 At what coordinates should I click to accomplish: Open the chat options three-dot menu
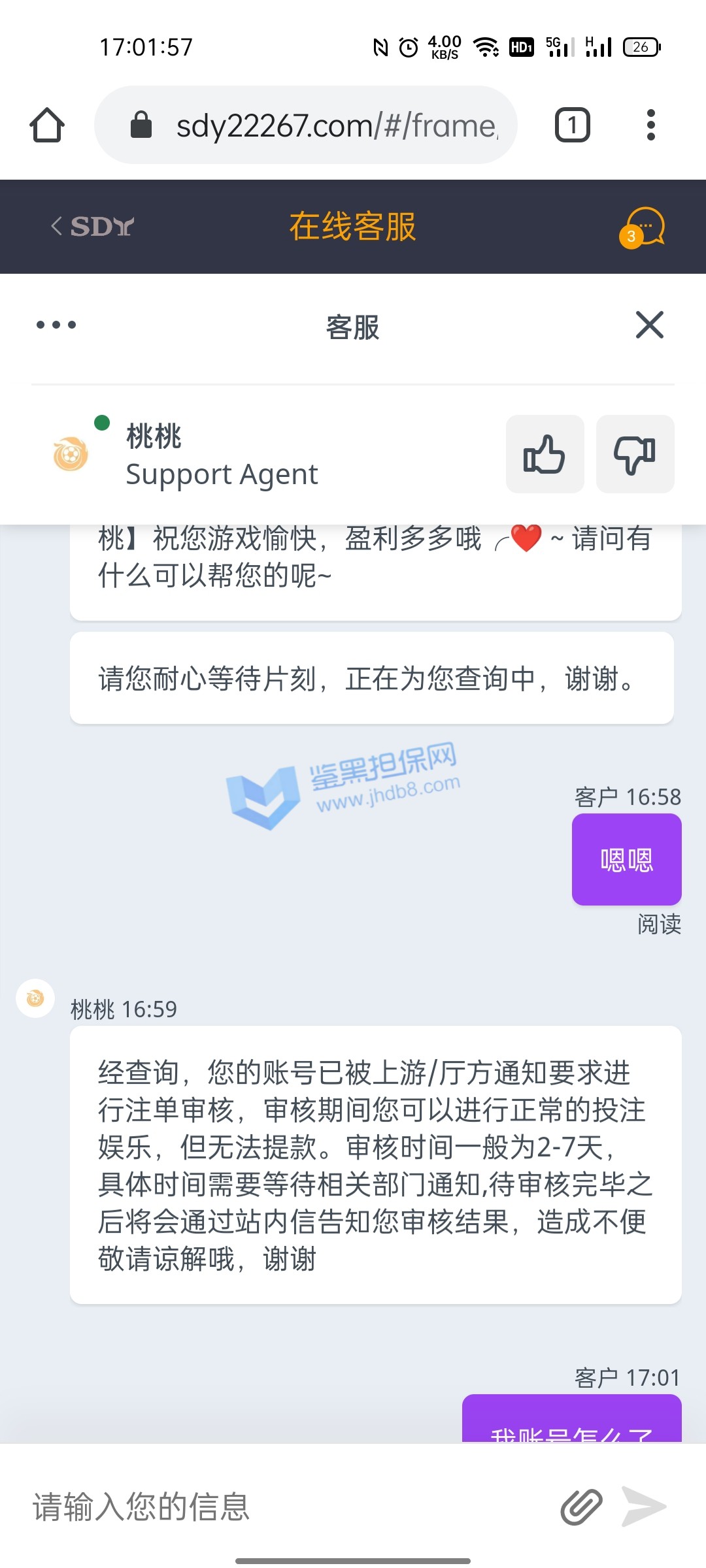[56, 325]
